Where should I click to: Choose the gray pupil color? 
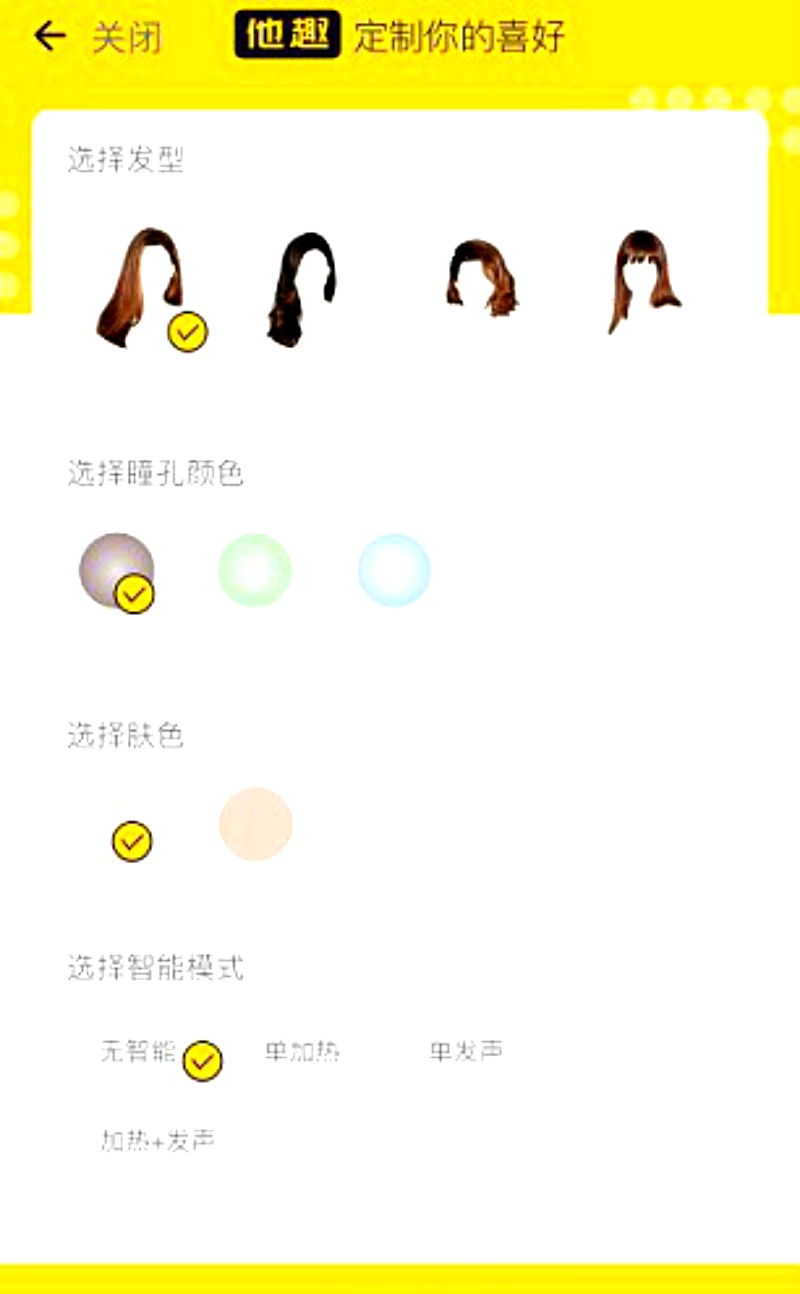(x=116, y=569)
